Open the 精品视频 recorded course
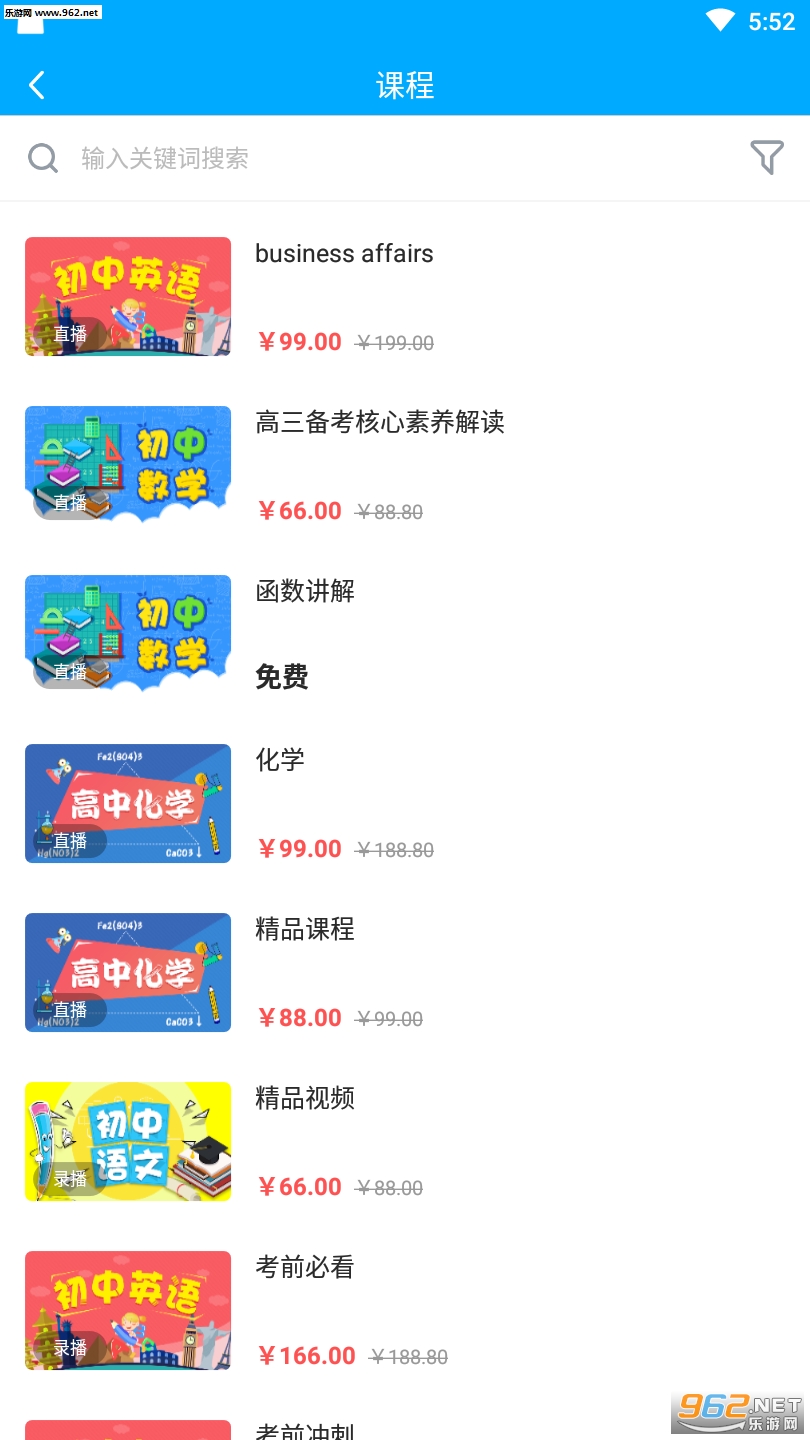The width and height of the screenshot is (810, 1440). (x=305, y=1099)
